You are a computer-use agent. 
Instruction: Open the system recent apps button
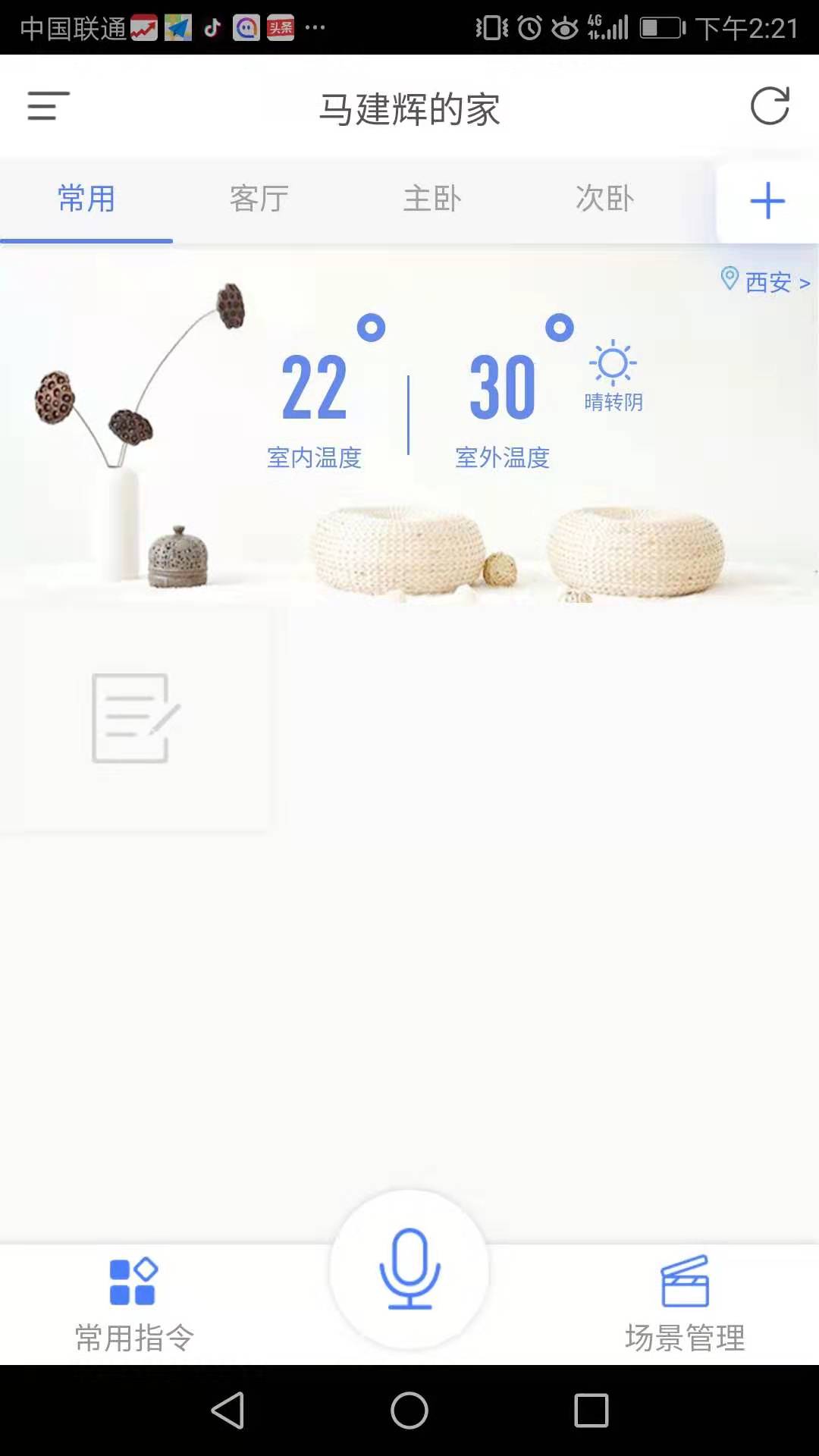click(x=591, y=1410)
